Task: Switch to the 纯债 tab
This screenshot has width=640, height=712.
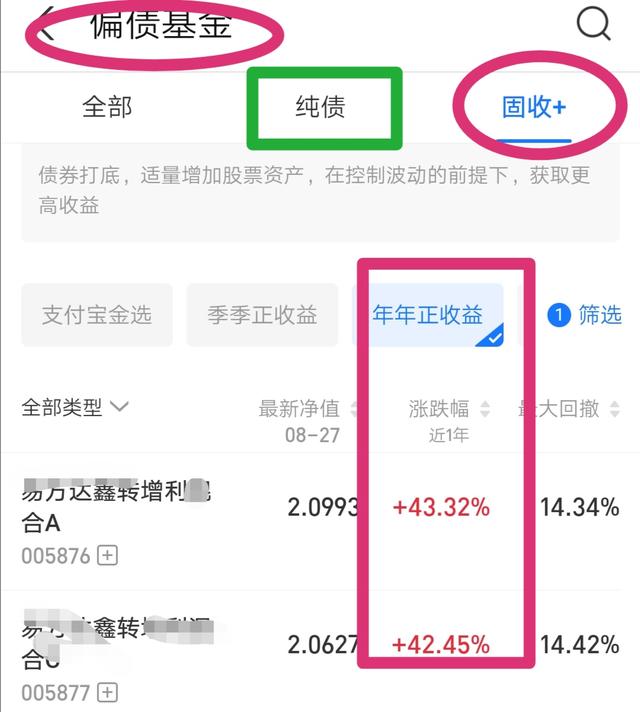Action: [320, 107]
